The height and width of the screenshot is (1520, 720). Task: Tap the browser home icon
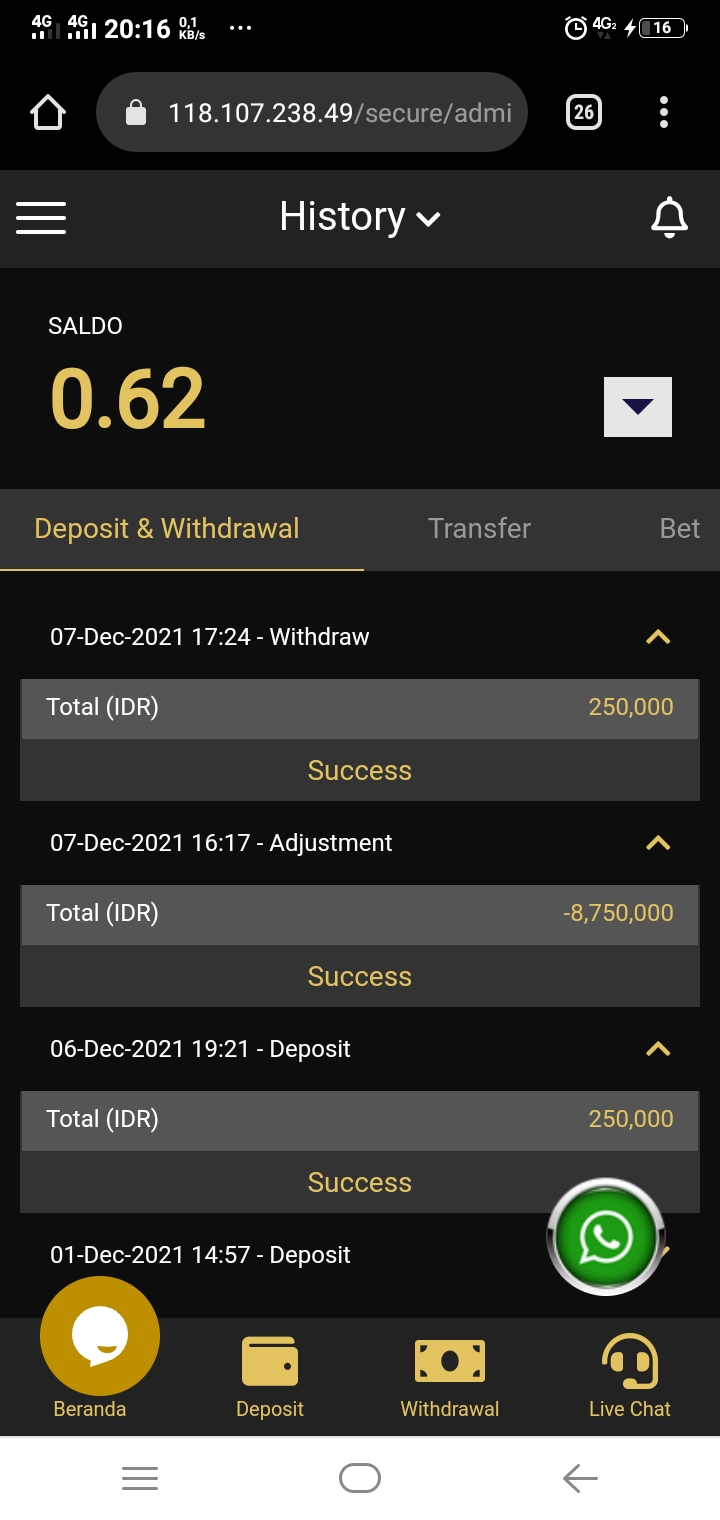click(x=48, y=112)
